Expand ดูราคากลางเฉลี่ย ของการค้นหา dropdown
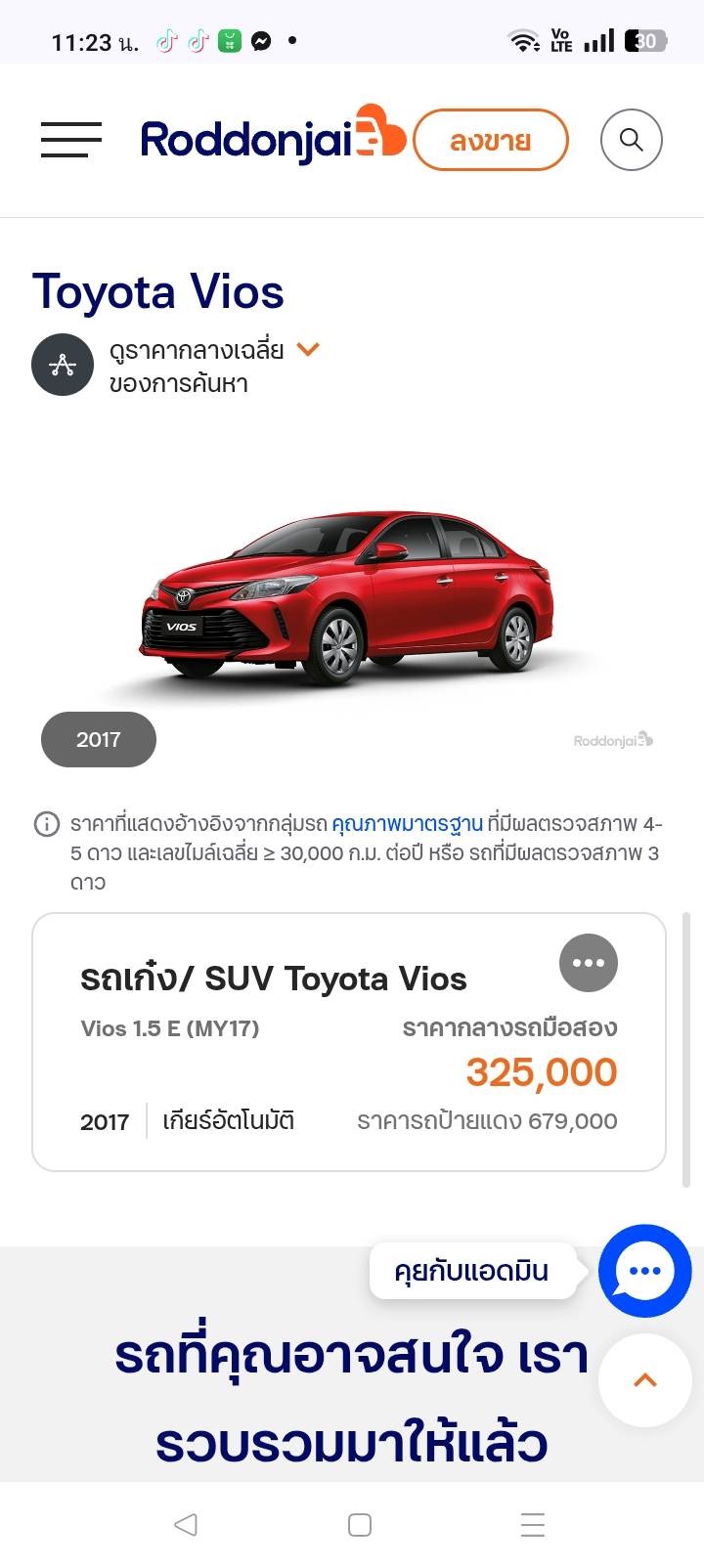Screen dimensions: 704x1568 click(x=307, y=350)
